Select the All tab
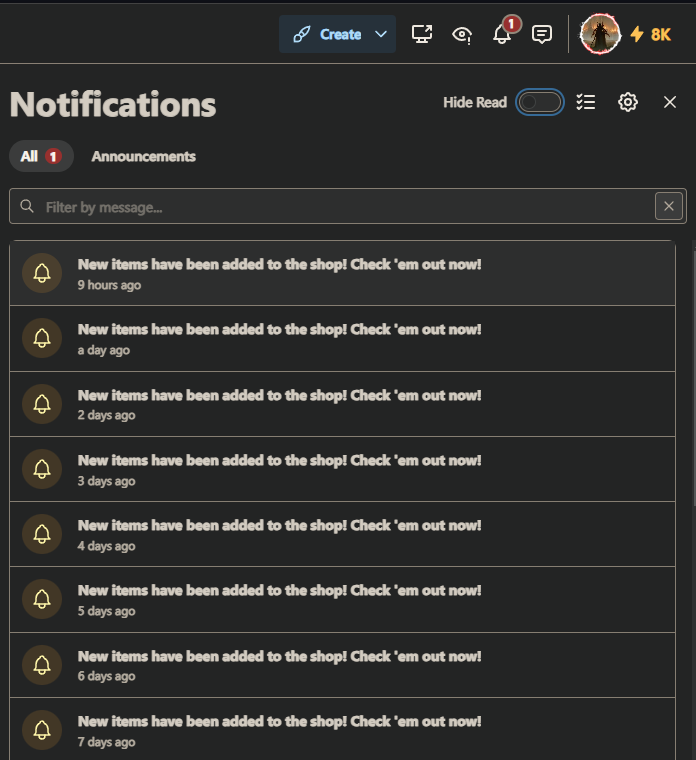This screenshot has width=696, height=760. pos(41,156)
